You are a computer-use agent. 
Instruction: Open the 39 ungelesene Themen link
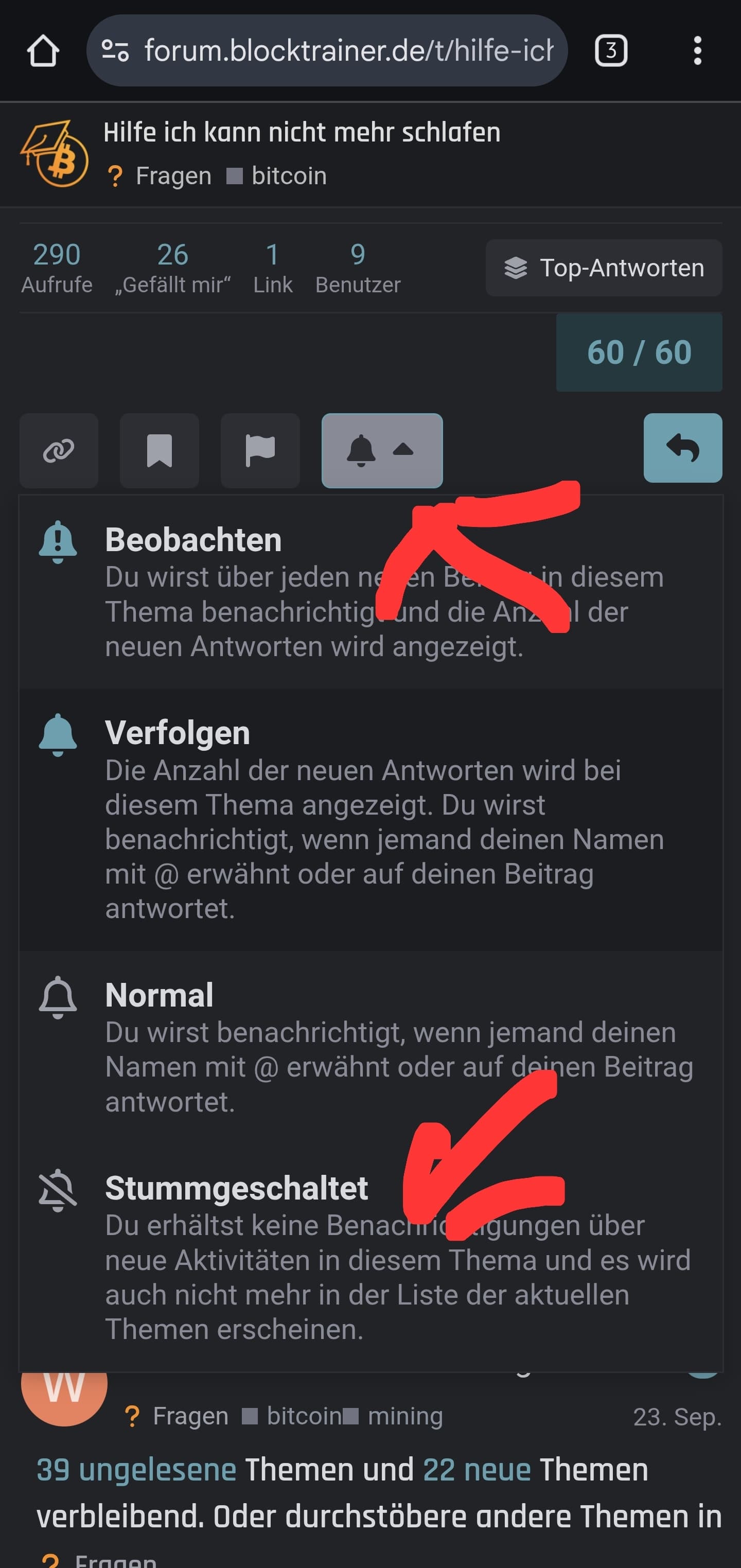(136, 1469)
